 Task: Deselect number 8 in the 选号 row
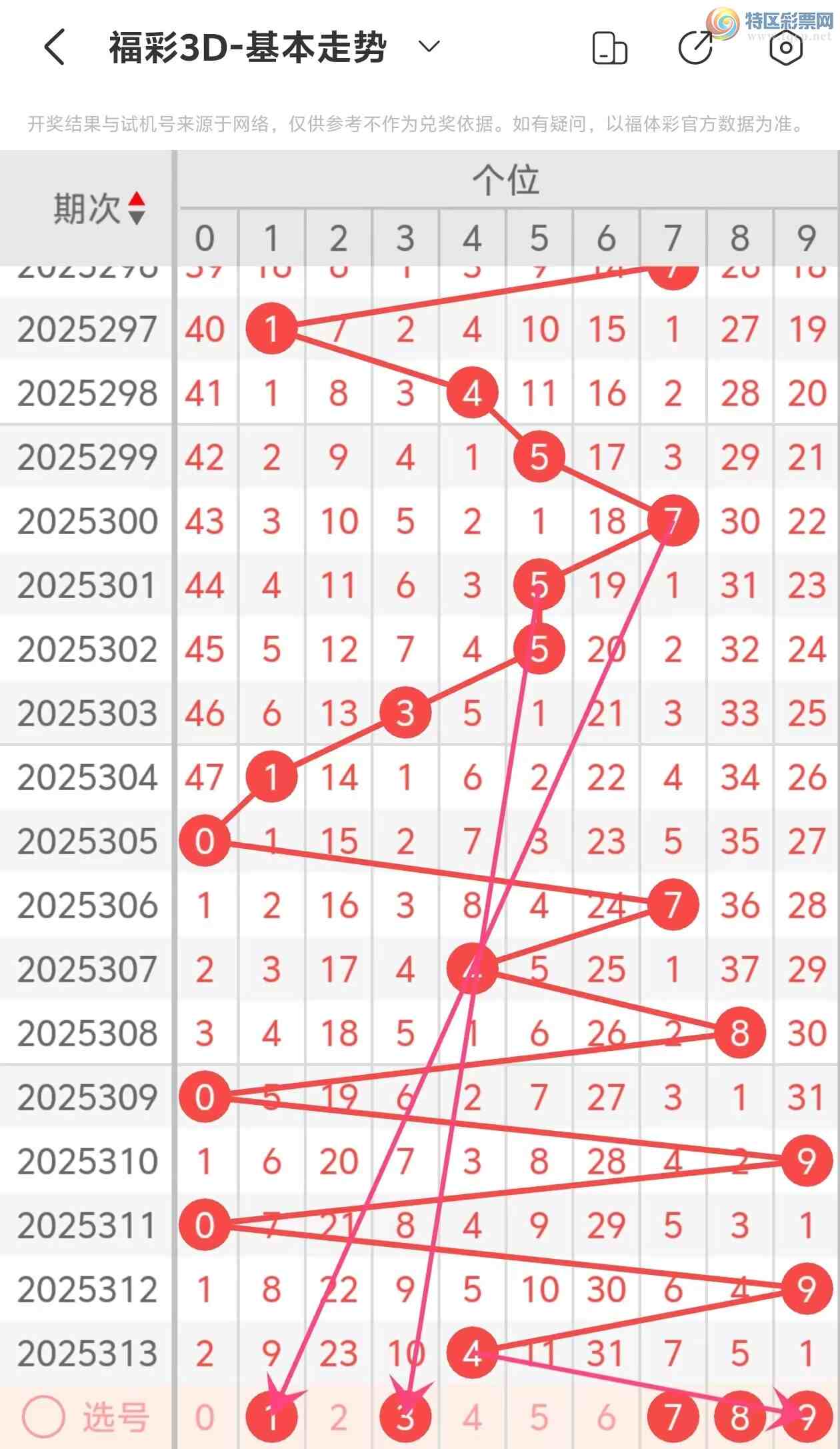pos(739,1418)
